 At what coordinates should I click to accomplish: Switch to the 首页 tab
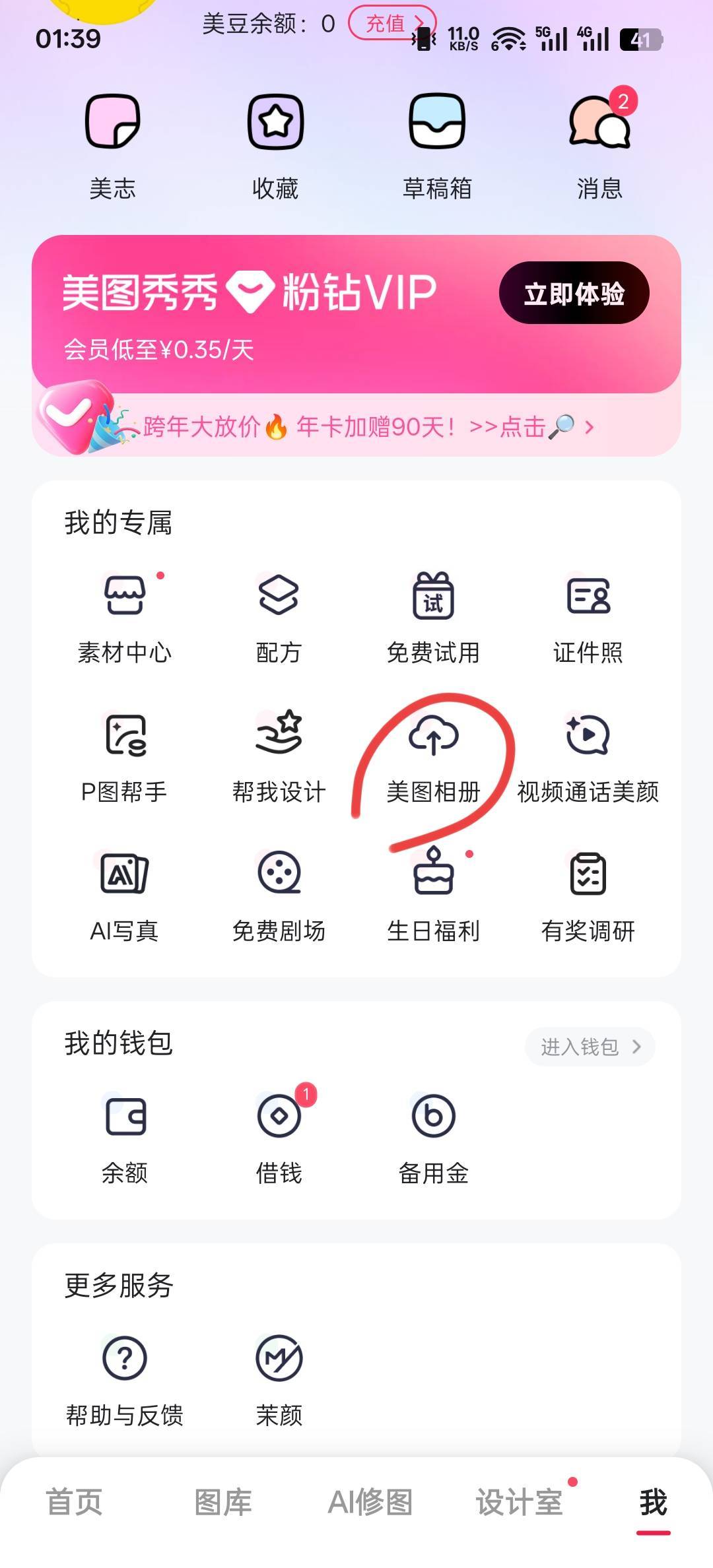click(74, 1503)
